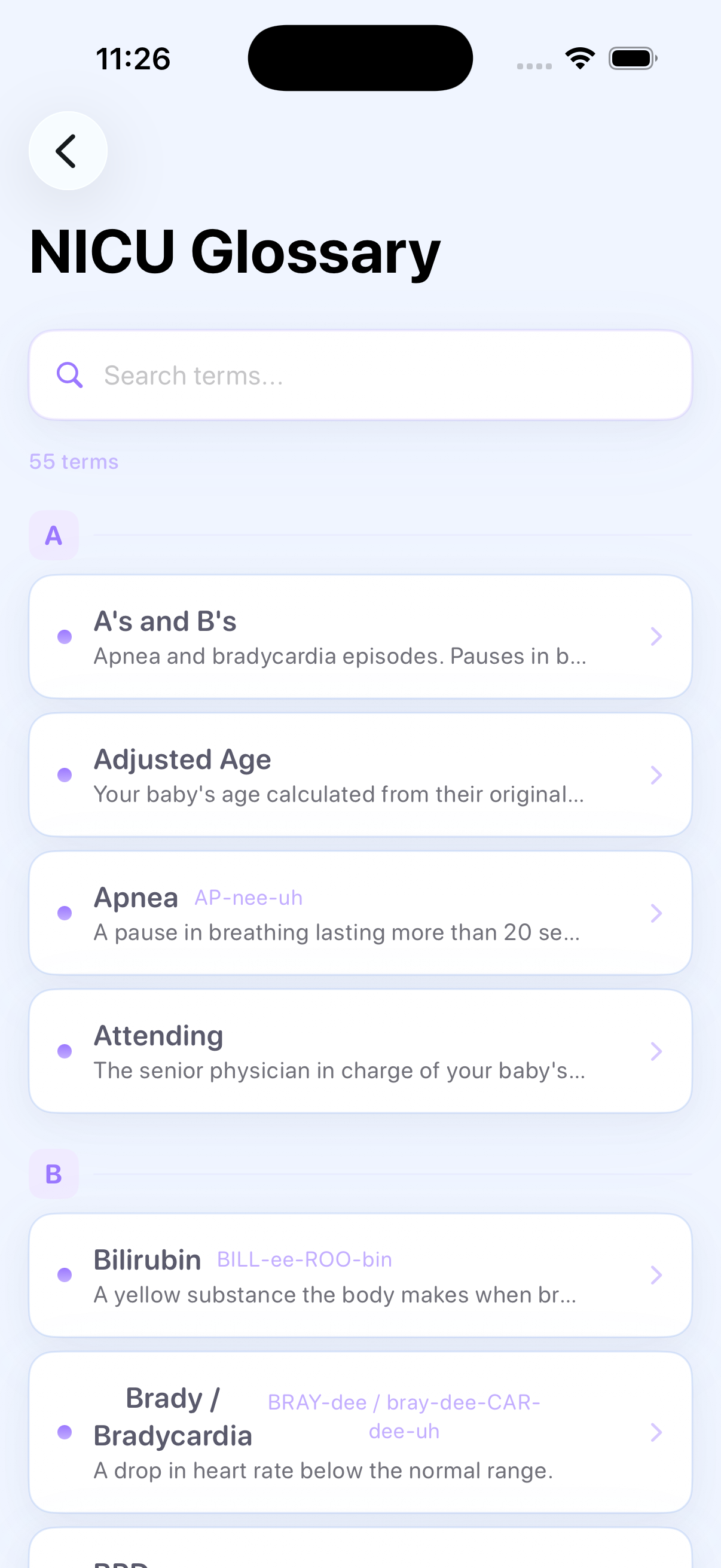
Task: Click the BILL-ee-ROO-bin pronunciation text
Action: (304, 1259)
